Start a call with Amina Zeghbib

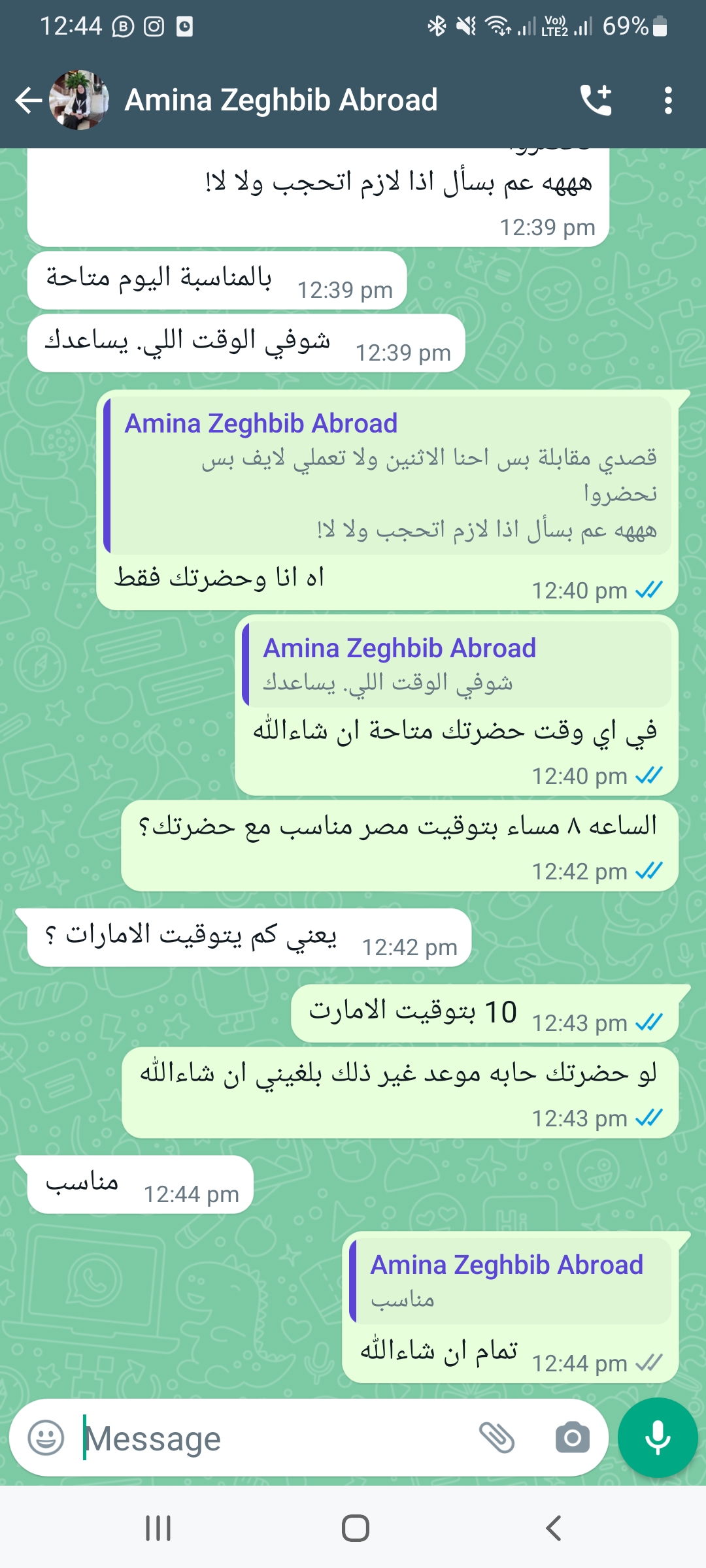(596, 101)
